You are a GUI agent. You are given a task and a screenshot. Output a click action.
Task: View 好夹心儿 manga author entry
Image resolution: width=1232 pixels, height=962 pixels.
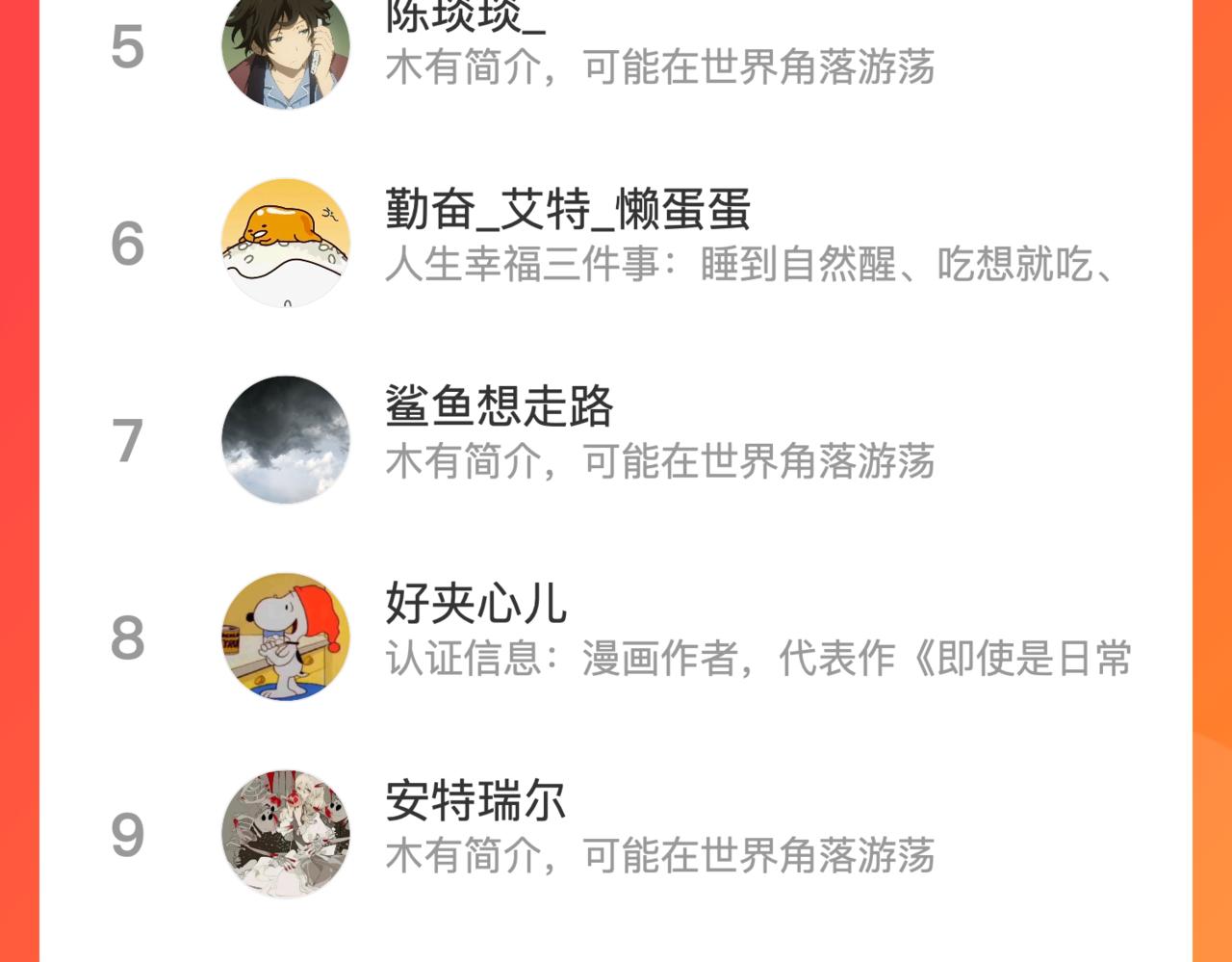click(x=616, y=637)
